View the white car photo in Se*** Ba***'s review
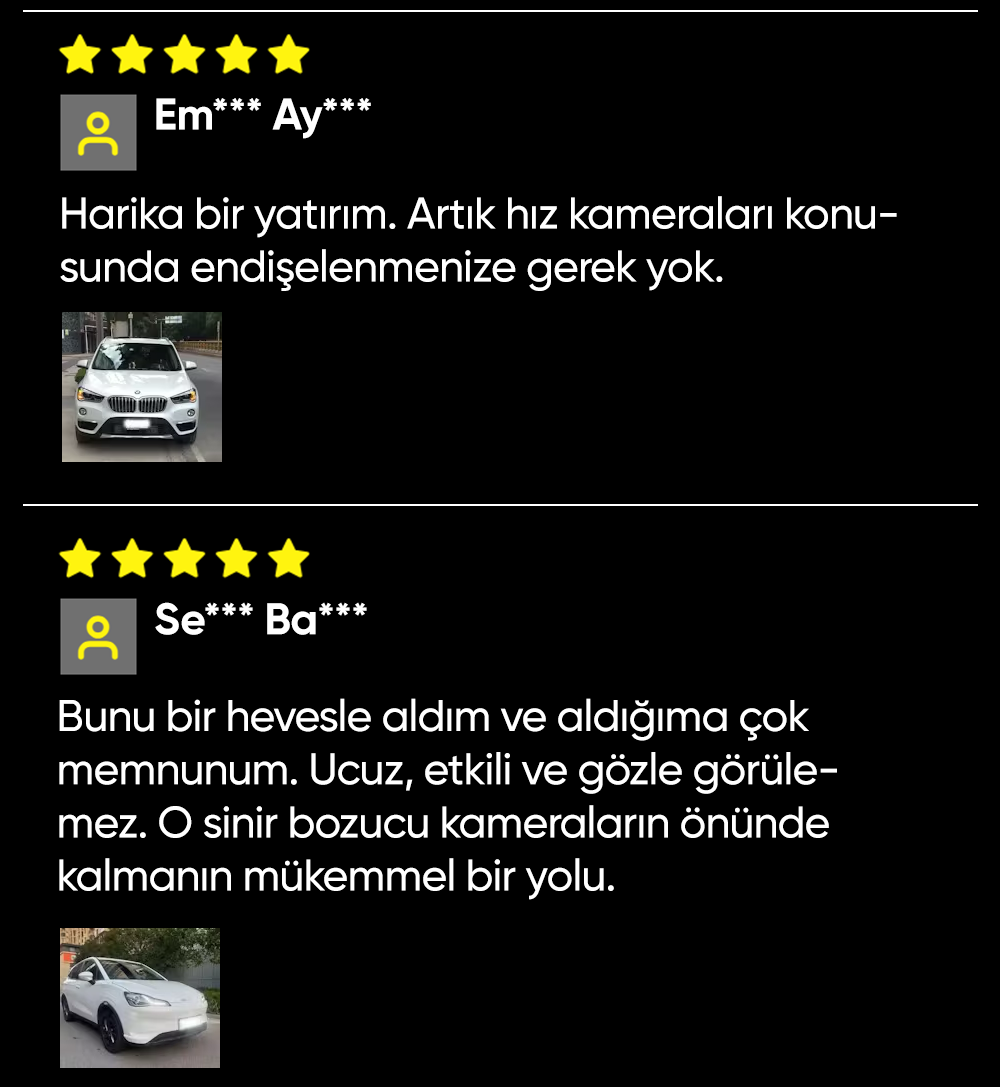This screenshot has height=1087, width=1000. coord(140,997)
